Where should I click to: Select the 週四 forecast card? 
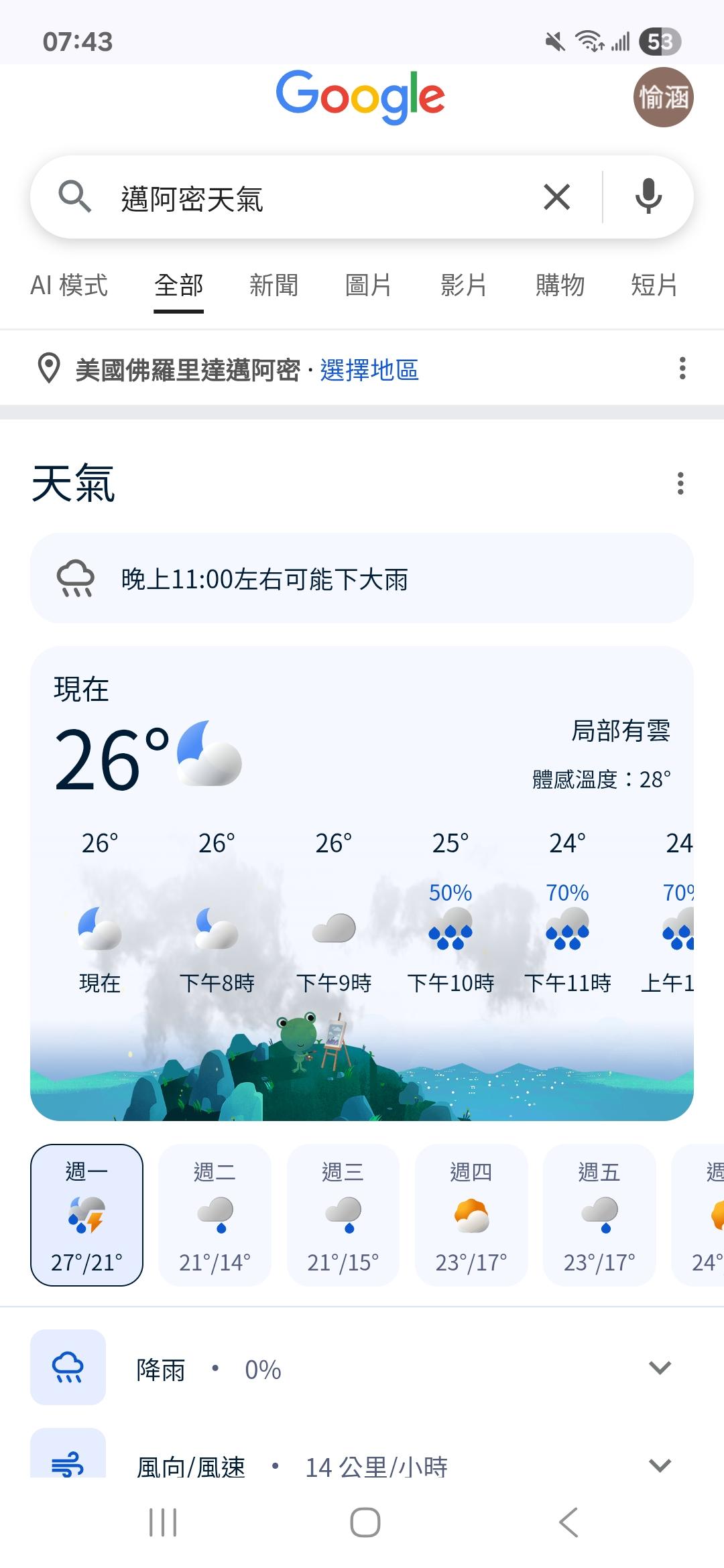(x=471, y=1215)
